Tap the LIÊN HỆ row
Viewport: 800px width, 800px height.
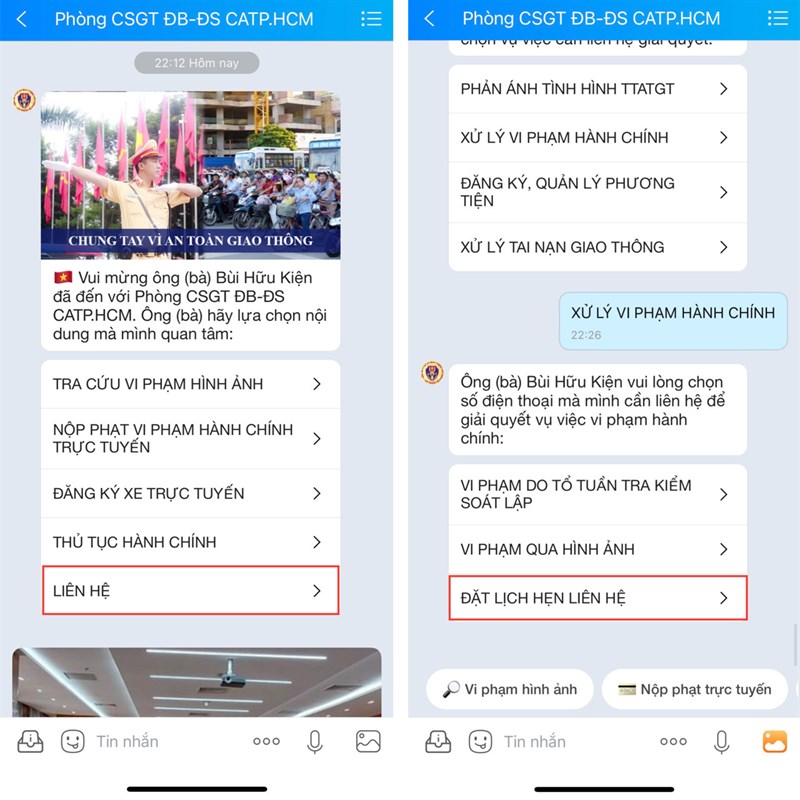pos(190,591)
